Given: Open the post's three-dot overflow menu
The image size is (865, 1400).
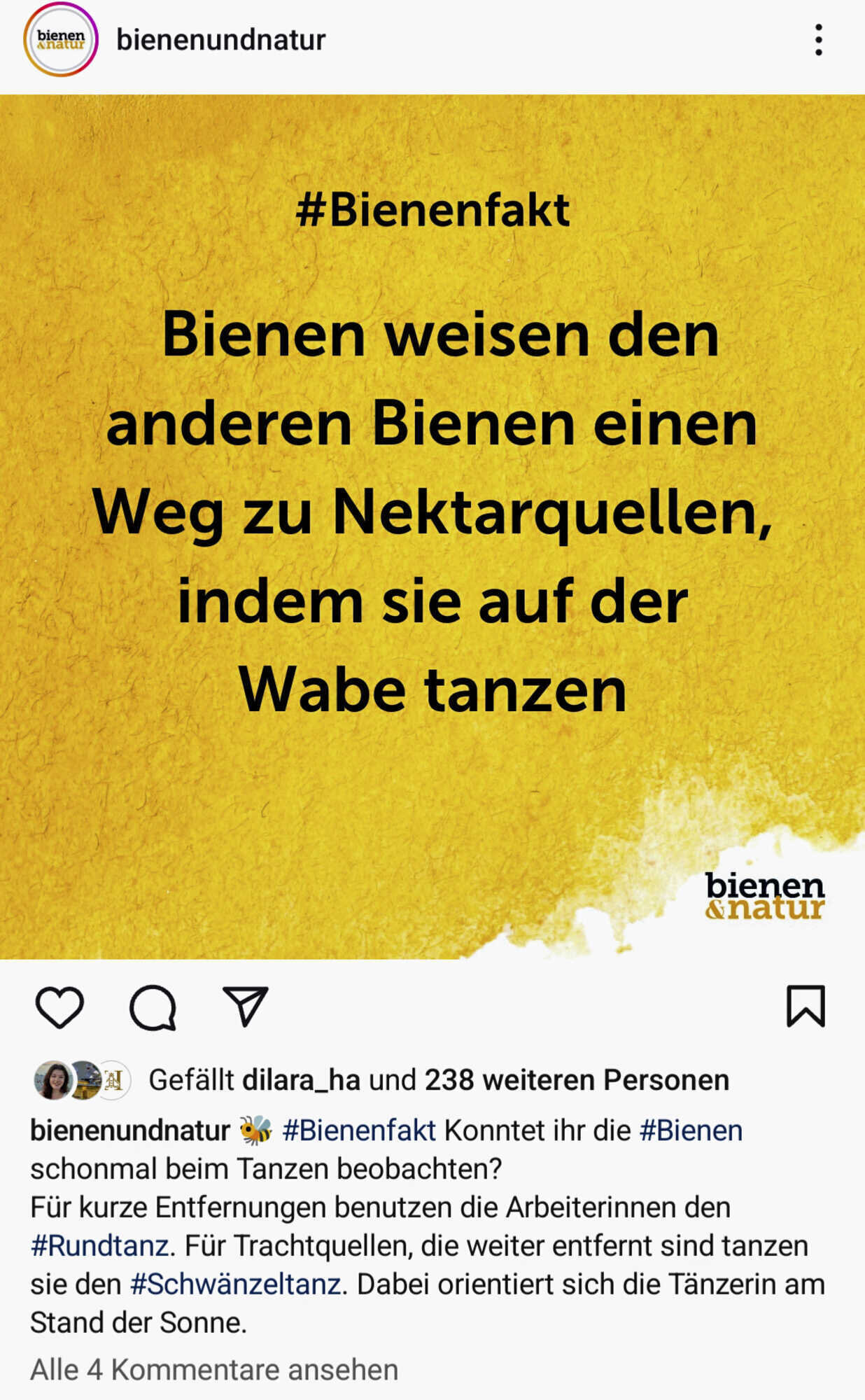Looking at the screenshot, I should coord(818,40).
